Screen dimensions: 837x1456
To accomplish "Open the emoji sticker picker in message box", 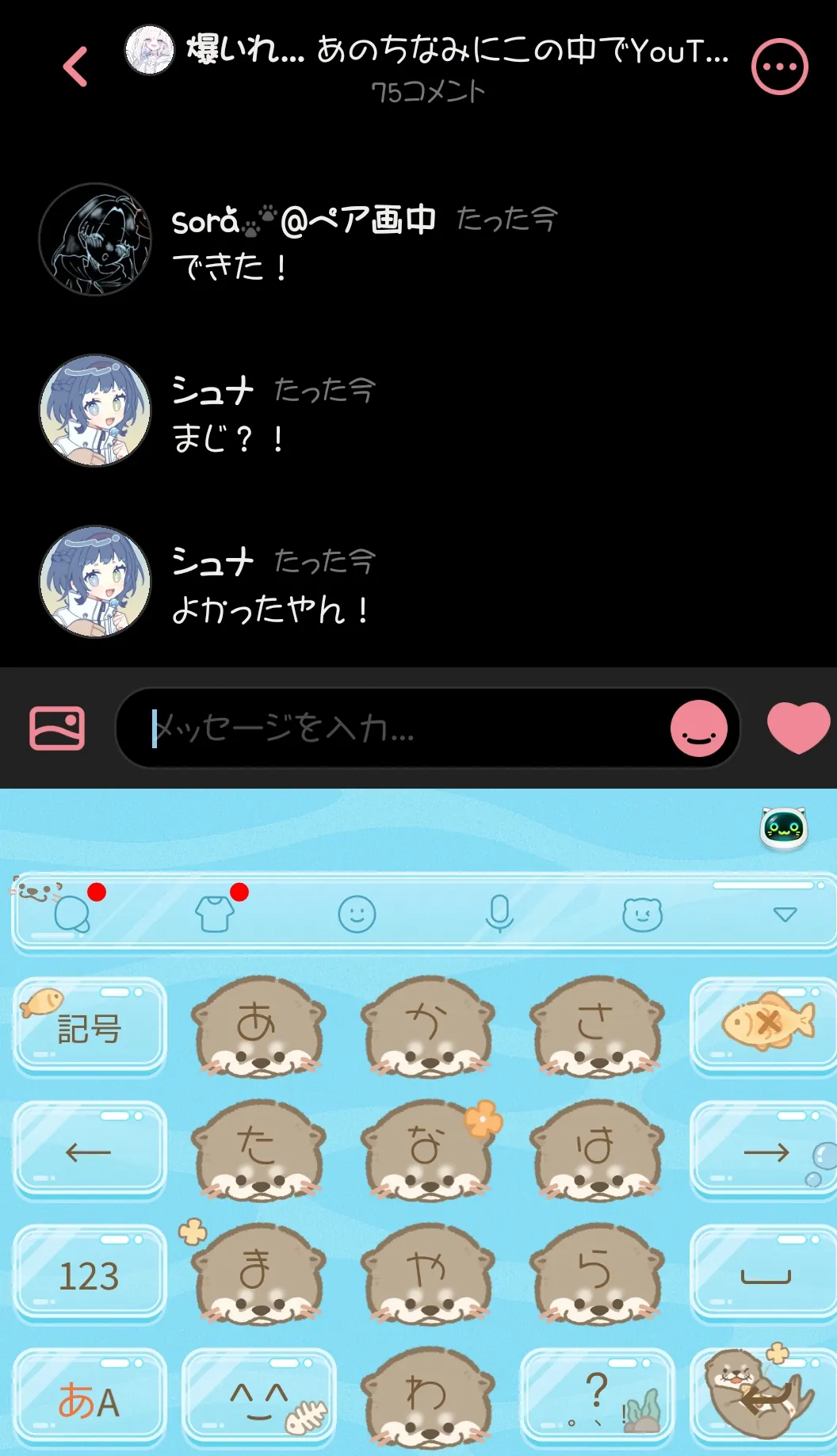I will (x=698, y=728).
